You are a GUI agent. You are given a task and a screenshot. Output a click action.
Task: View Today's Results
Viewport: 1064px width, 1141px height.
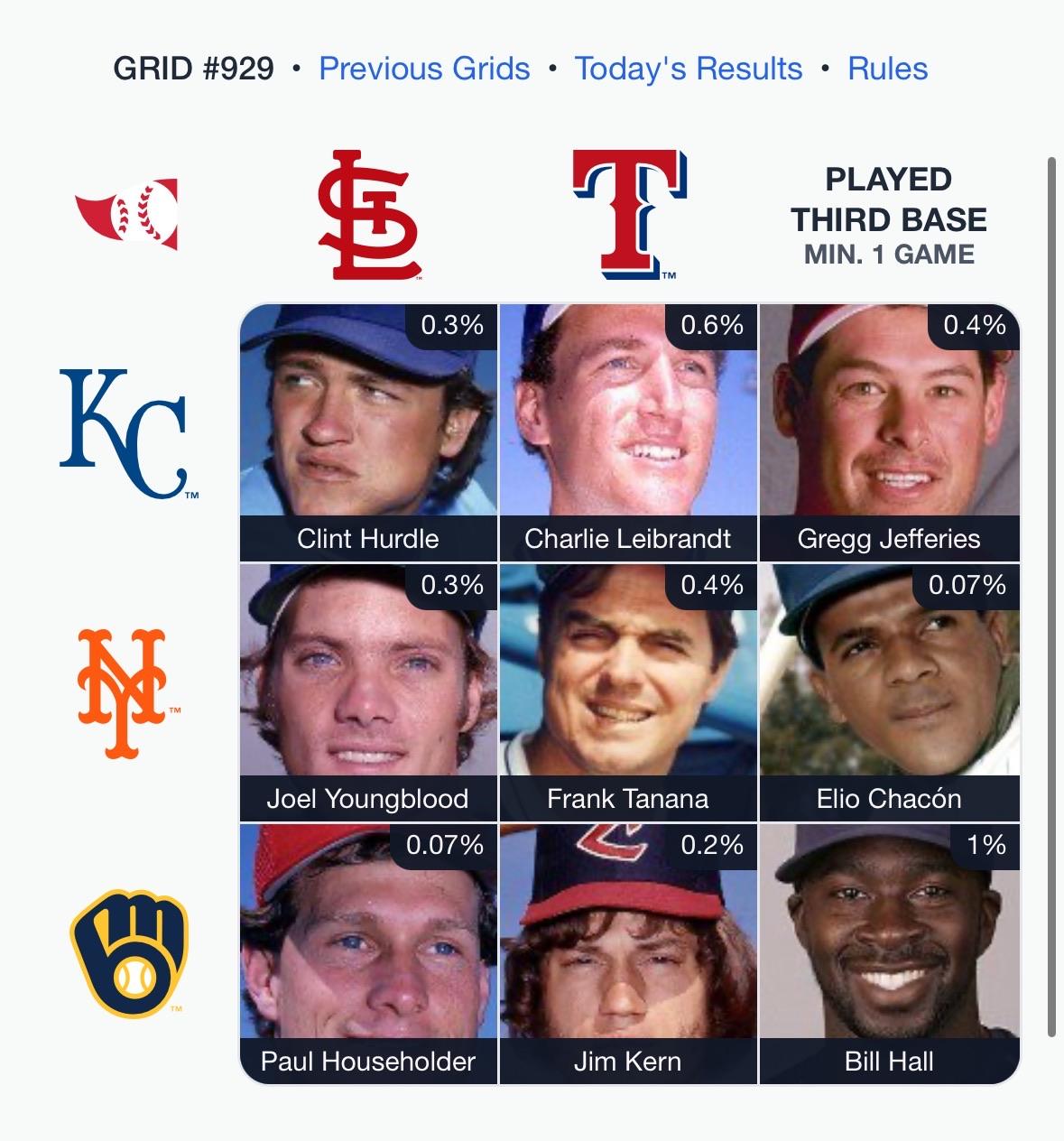(688, 69)
